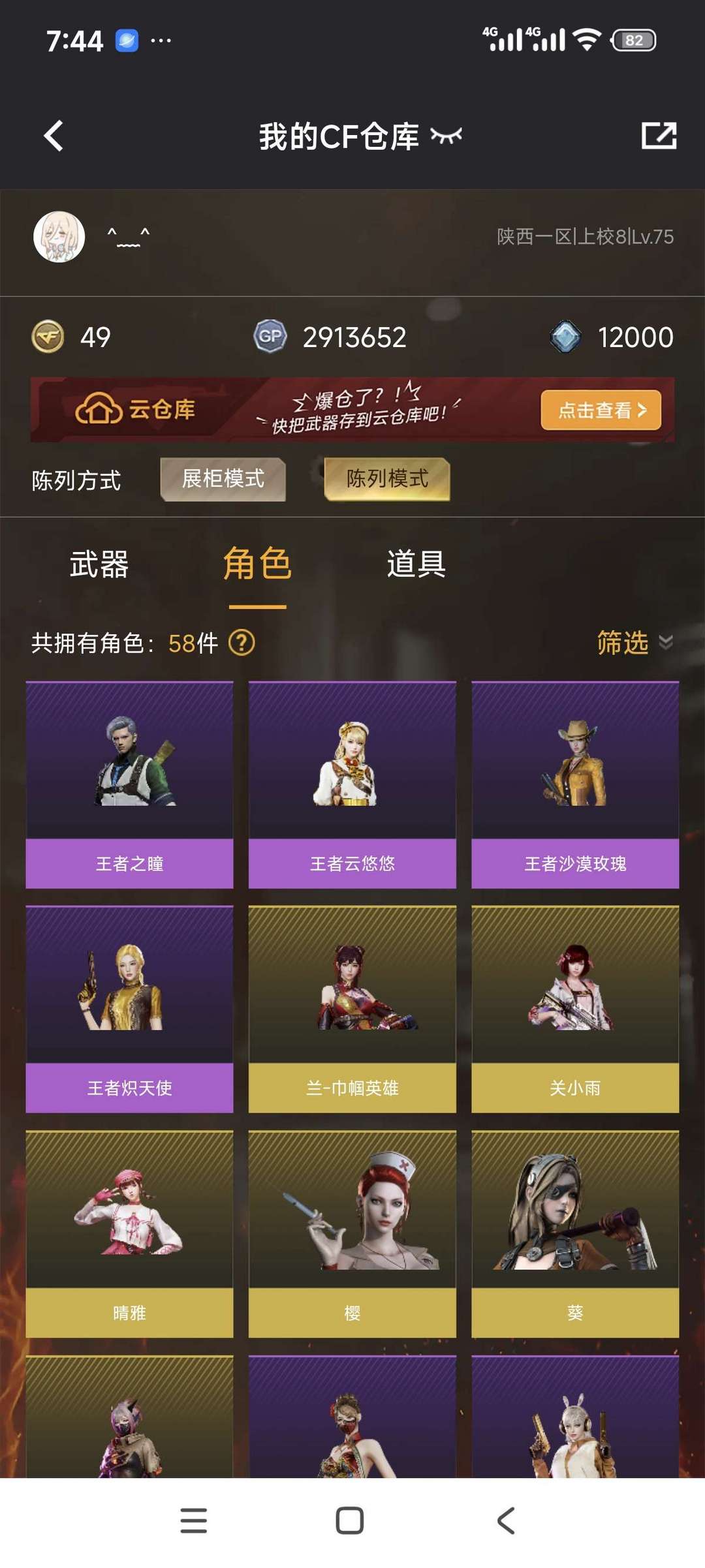
Task: Toggle the closed-eye icon next to 我的CF仓库
Action: click(446, 136)
